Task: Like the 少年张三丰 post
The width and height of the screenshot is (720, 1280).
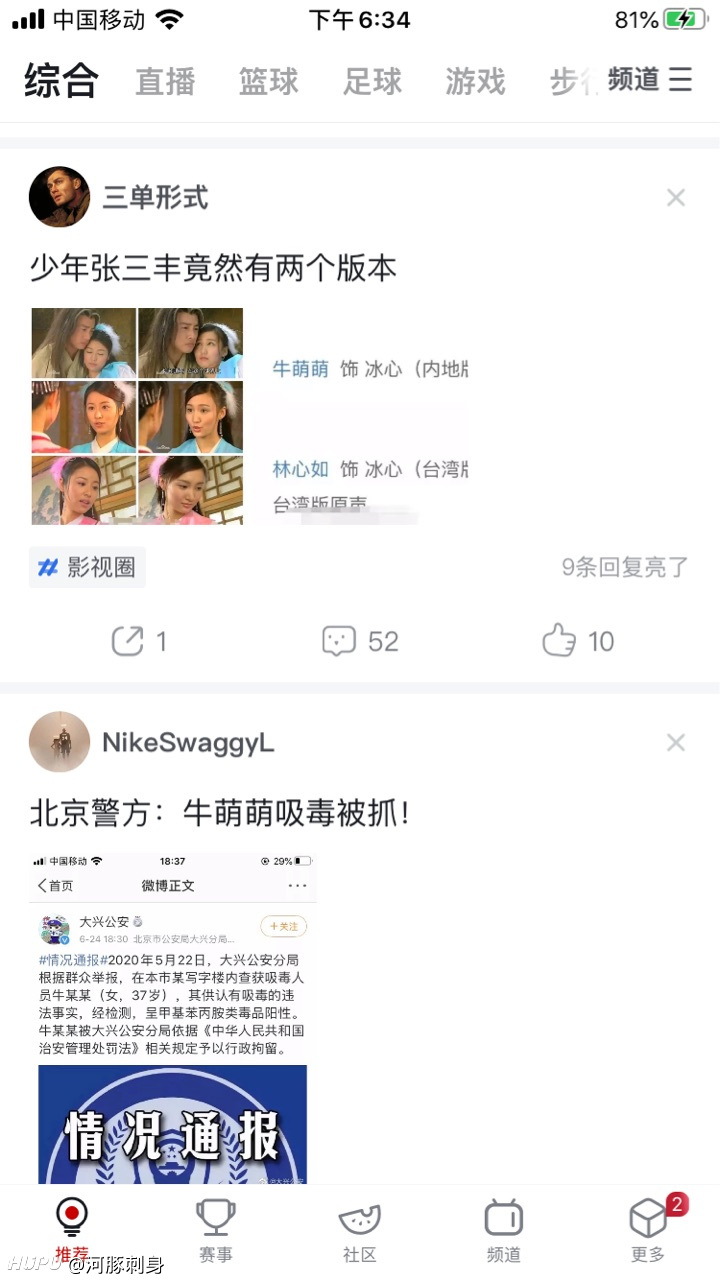Action: pyautogui.click(x=578, y=641)
